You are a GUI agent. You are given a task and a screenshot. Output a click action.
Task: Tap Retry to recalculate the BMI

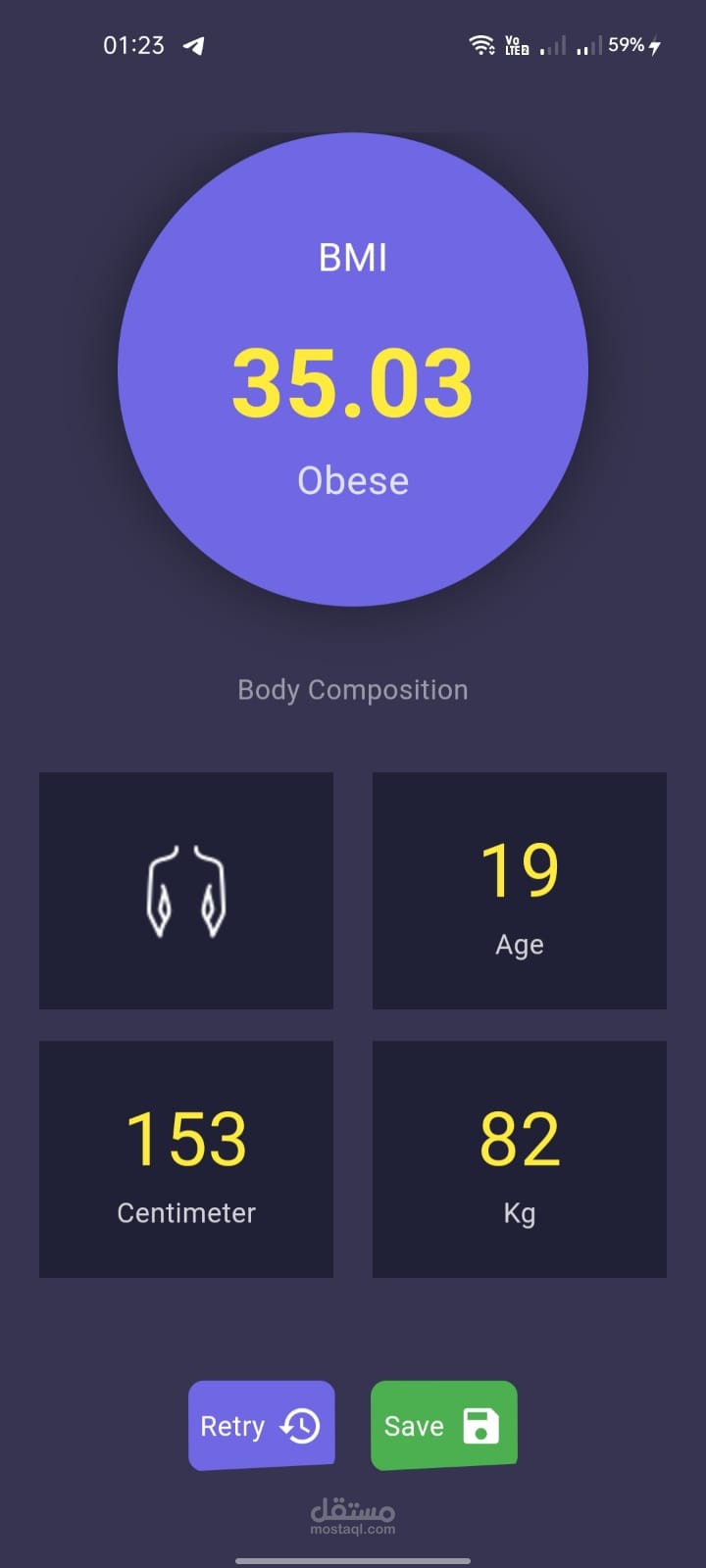262,1425
